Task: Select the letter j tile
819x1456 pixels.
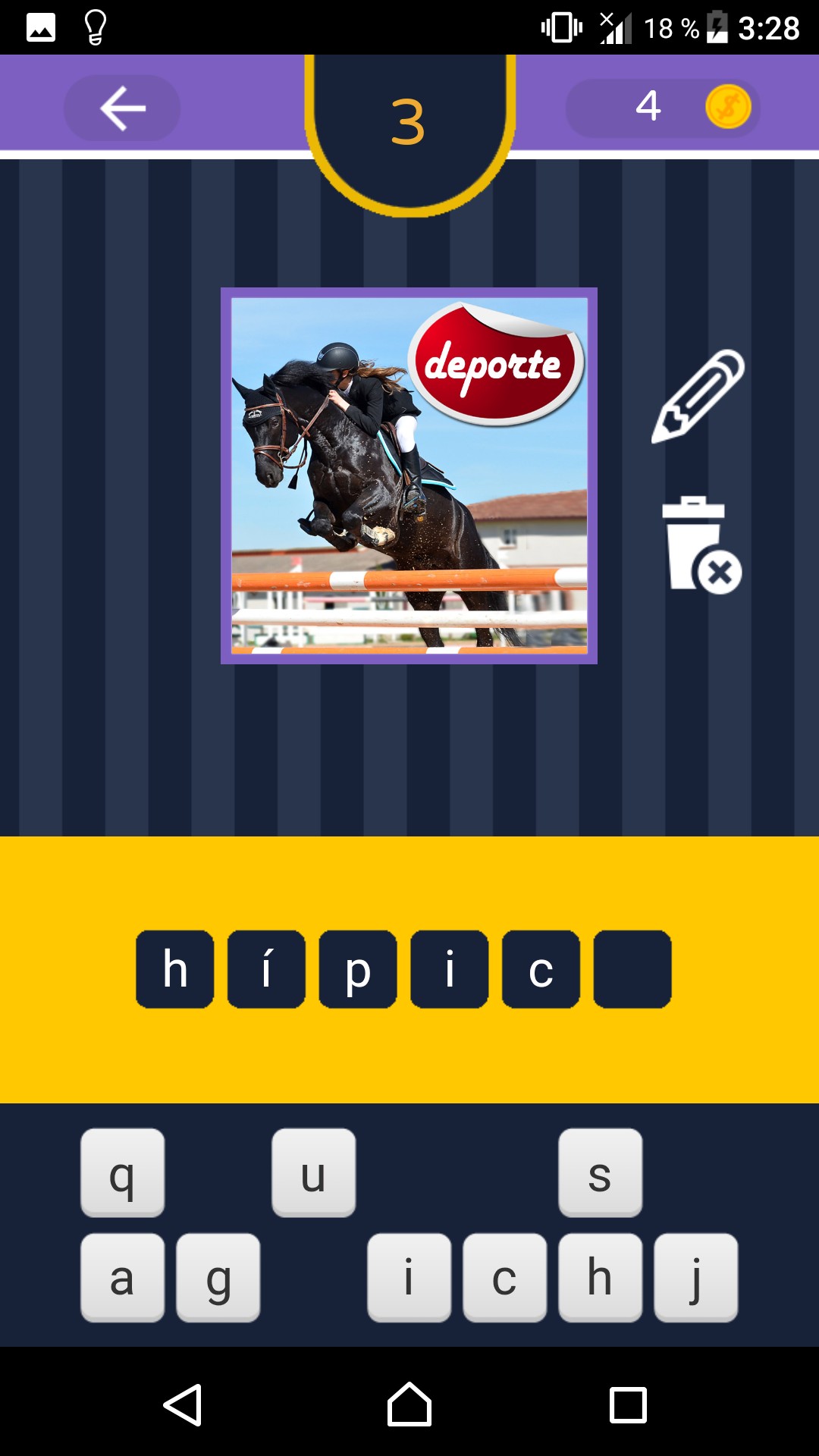Action: [x=696, y=1277]
